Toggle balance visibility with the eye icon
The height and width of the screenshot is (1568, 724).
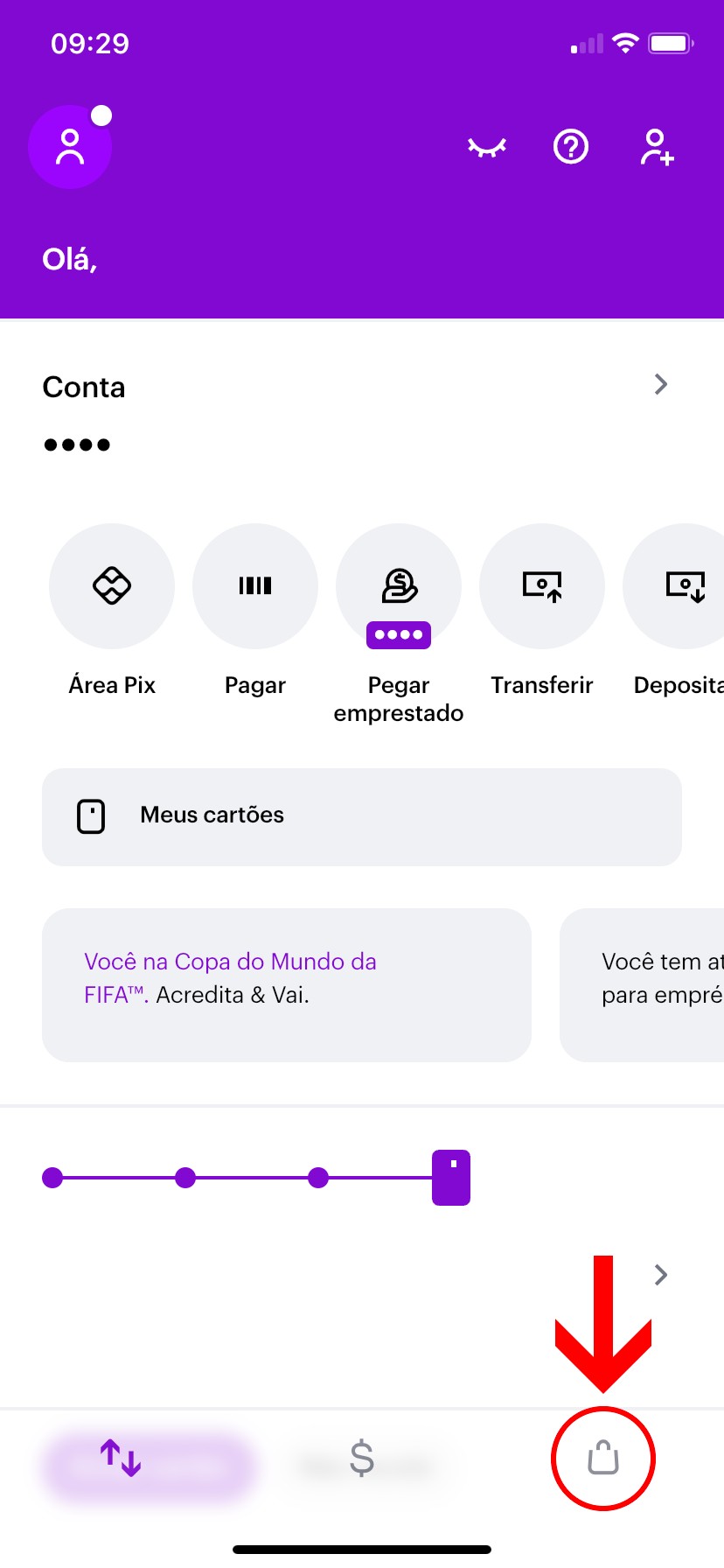487,147
